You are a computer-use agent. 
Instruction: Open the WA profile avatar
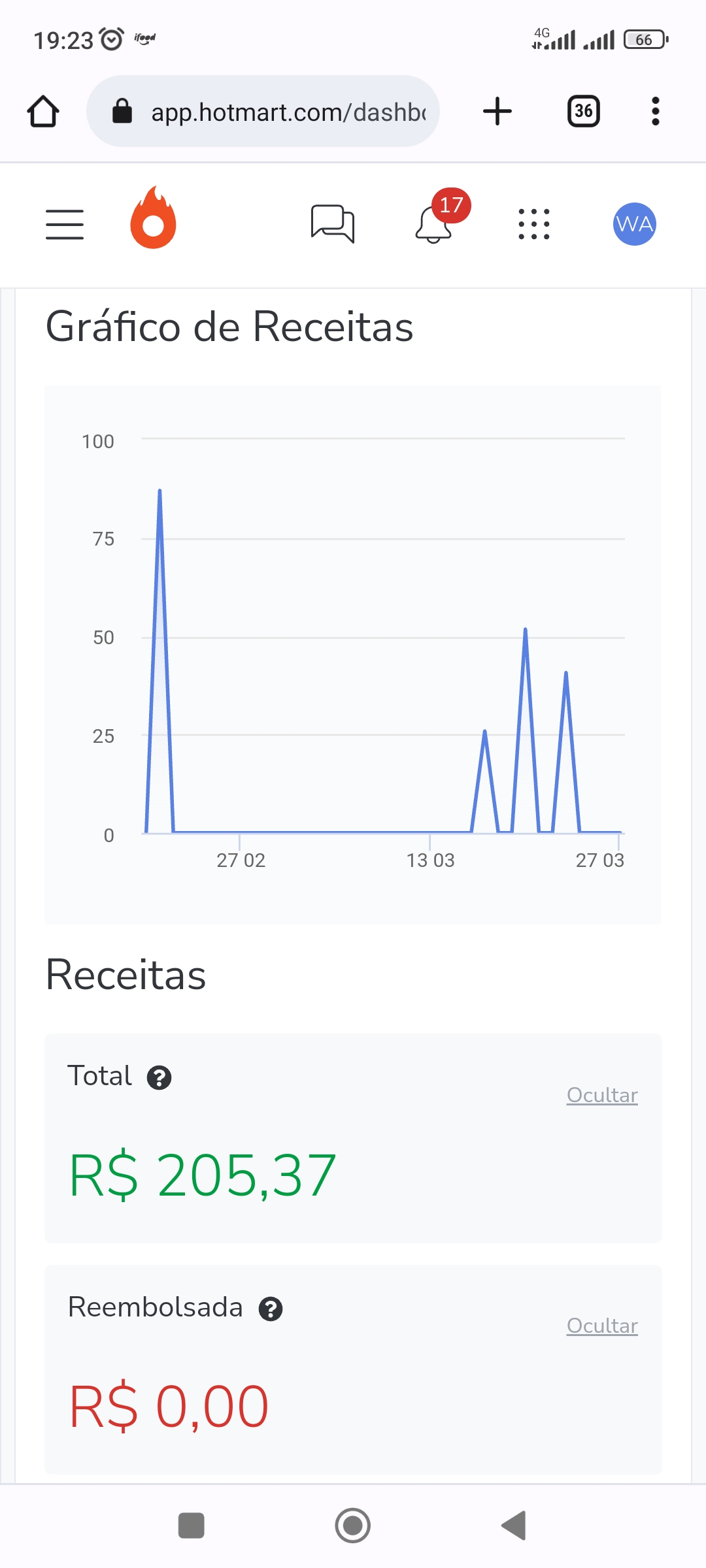click(x=635, y=224)
